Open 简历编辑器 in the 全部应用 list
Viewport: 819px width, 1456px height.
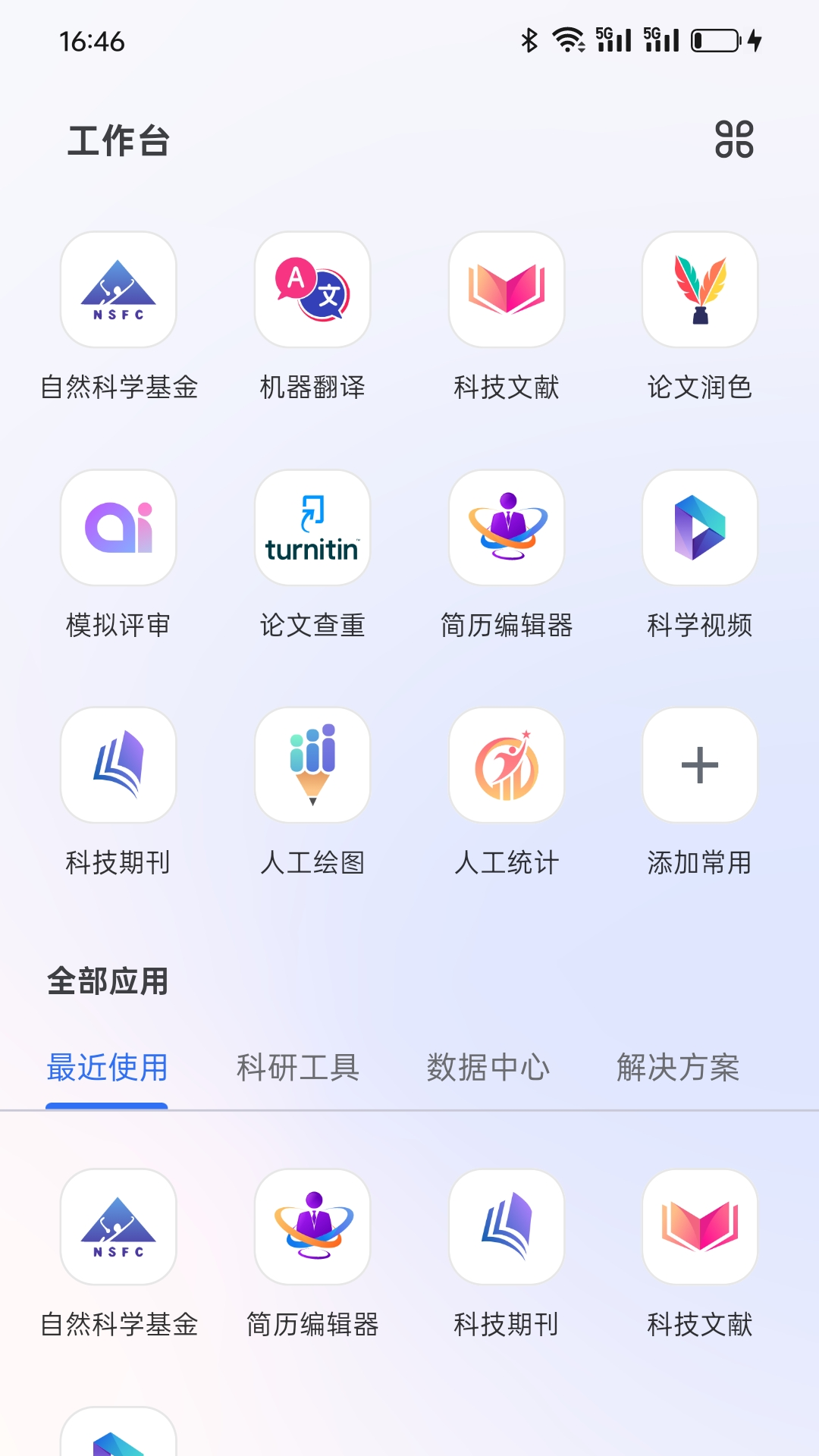coord(312,1227)
